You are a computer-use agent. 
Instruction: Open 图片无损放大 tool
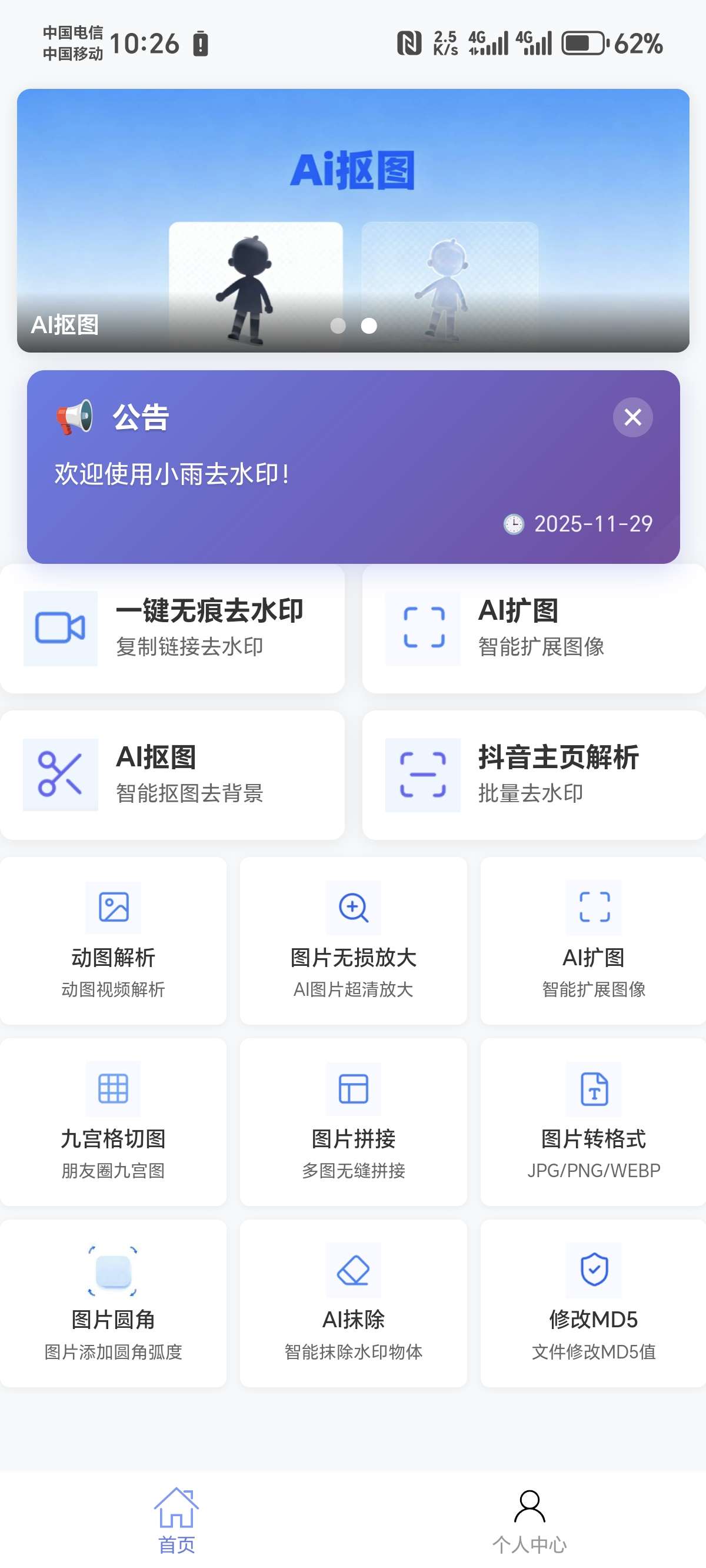353,941
